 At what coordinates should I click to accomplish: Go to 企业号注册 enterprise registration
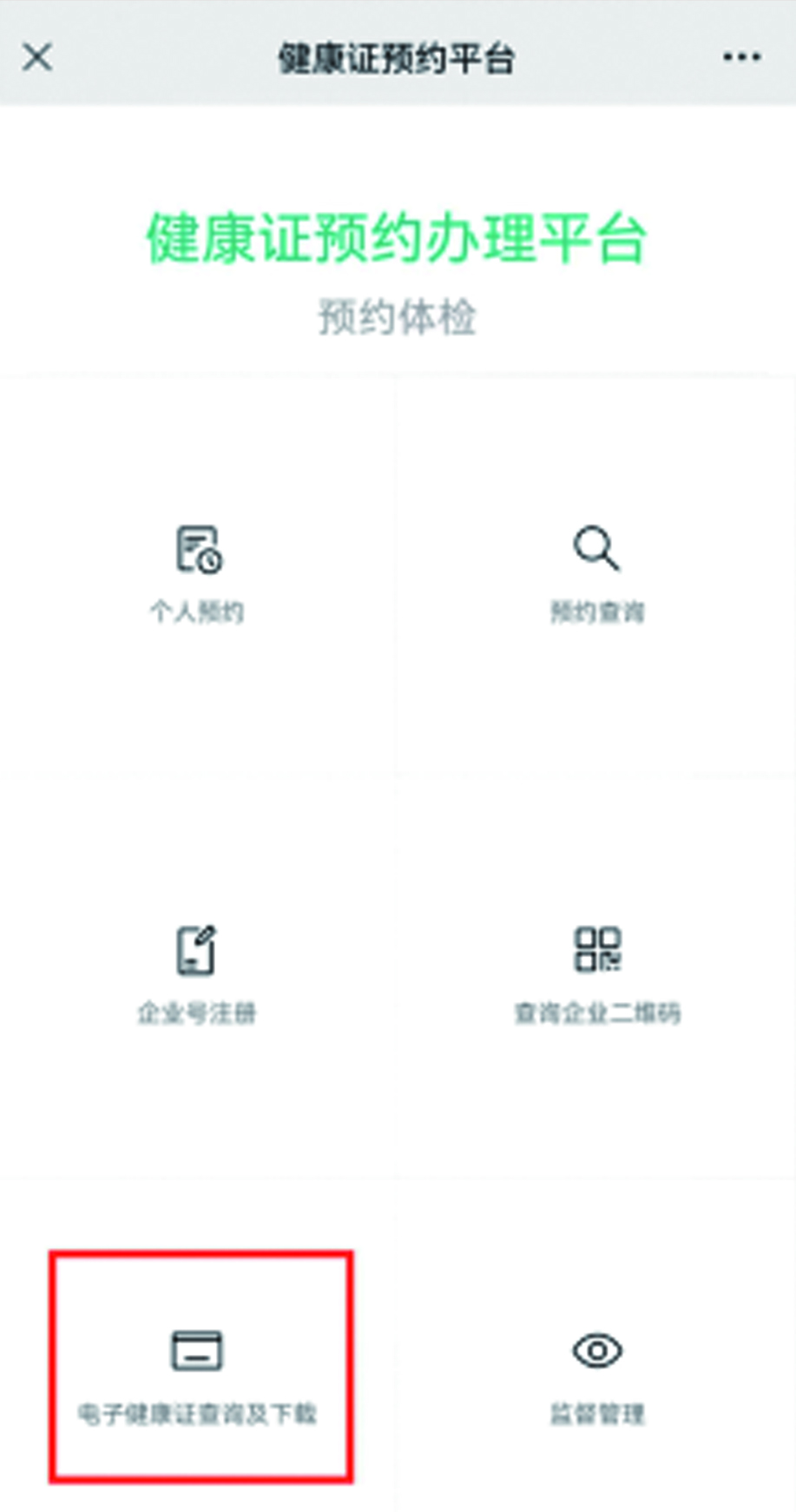(197, 974)
